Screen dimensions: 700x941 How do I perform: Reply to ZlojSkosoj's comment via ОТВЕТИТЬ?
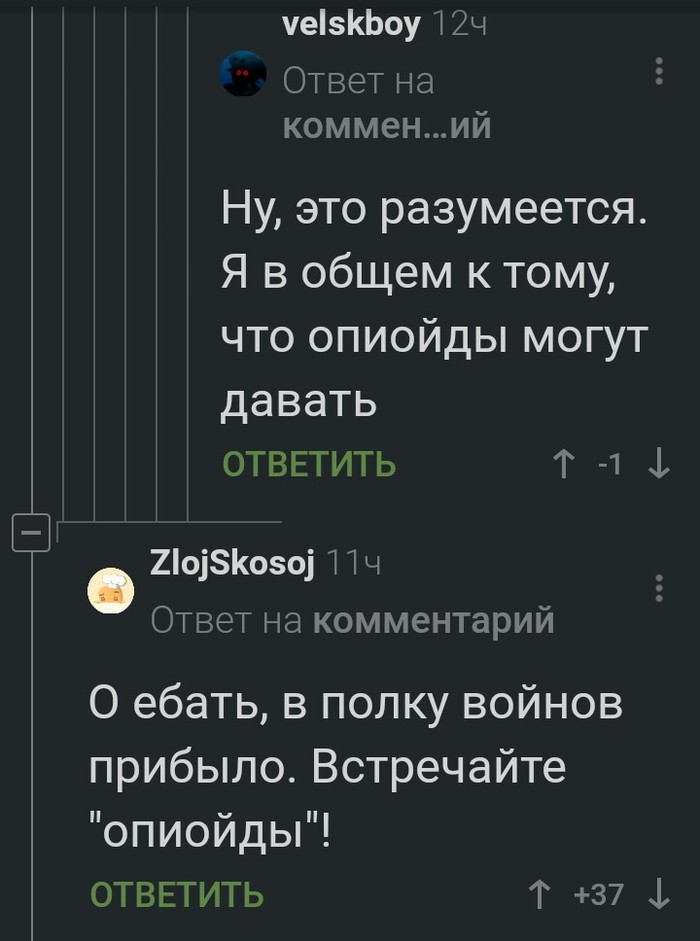[x=177, y=893]
